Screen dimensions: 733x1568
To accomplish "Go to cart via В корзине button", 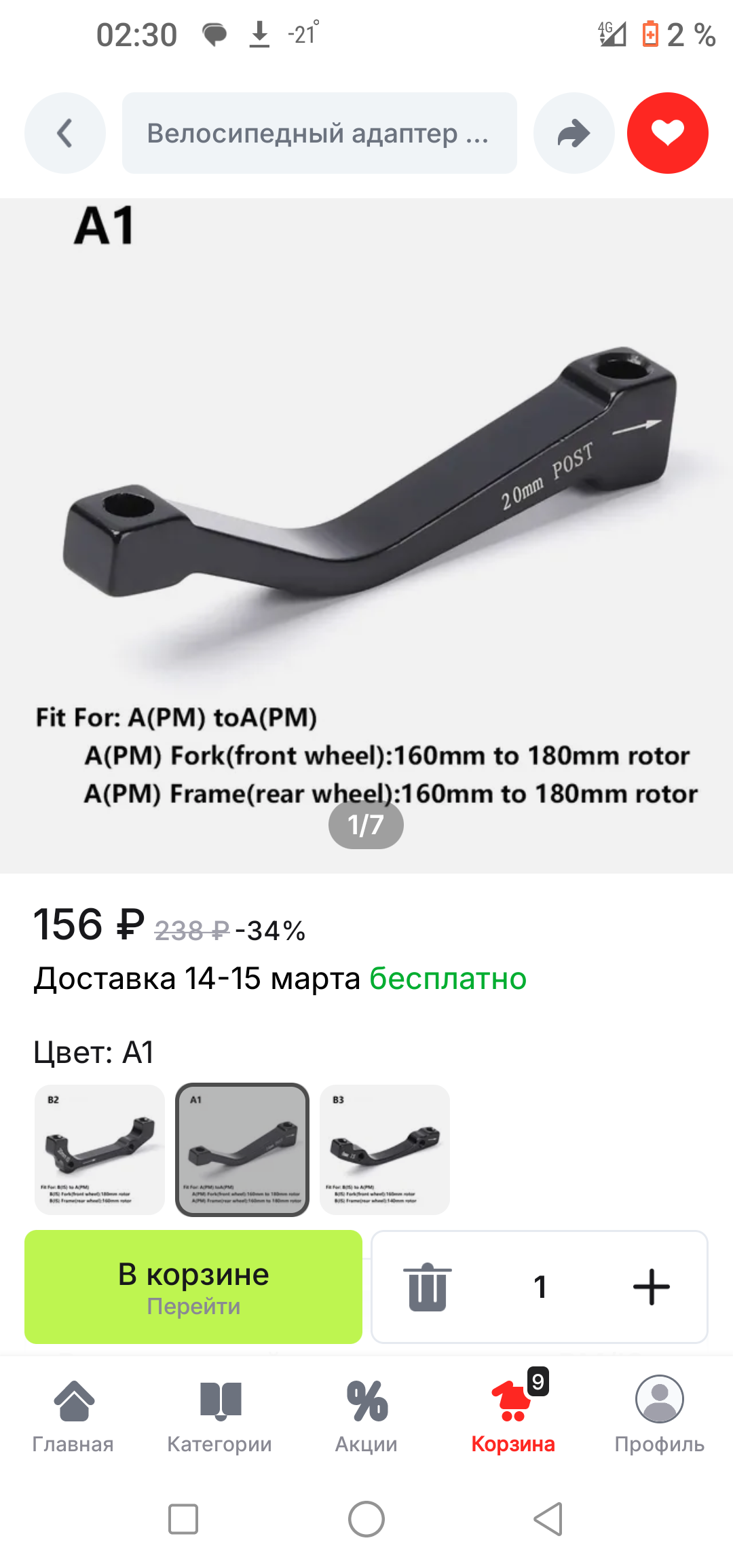I will click(193, 1287).
